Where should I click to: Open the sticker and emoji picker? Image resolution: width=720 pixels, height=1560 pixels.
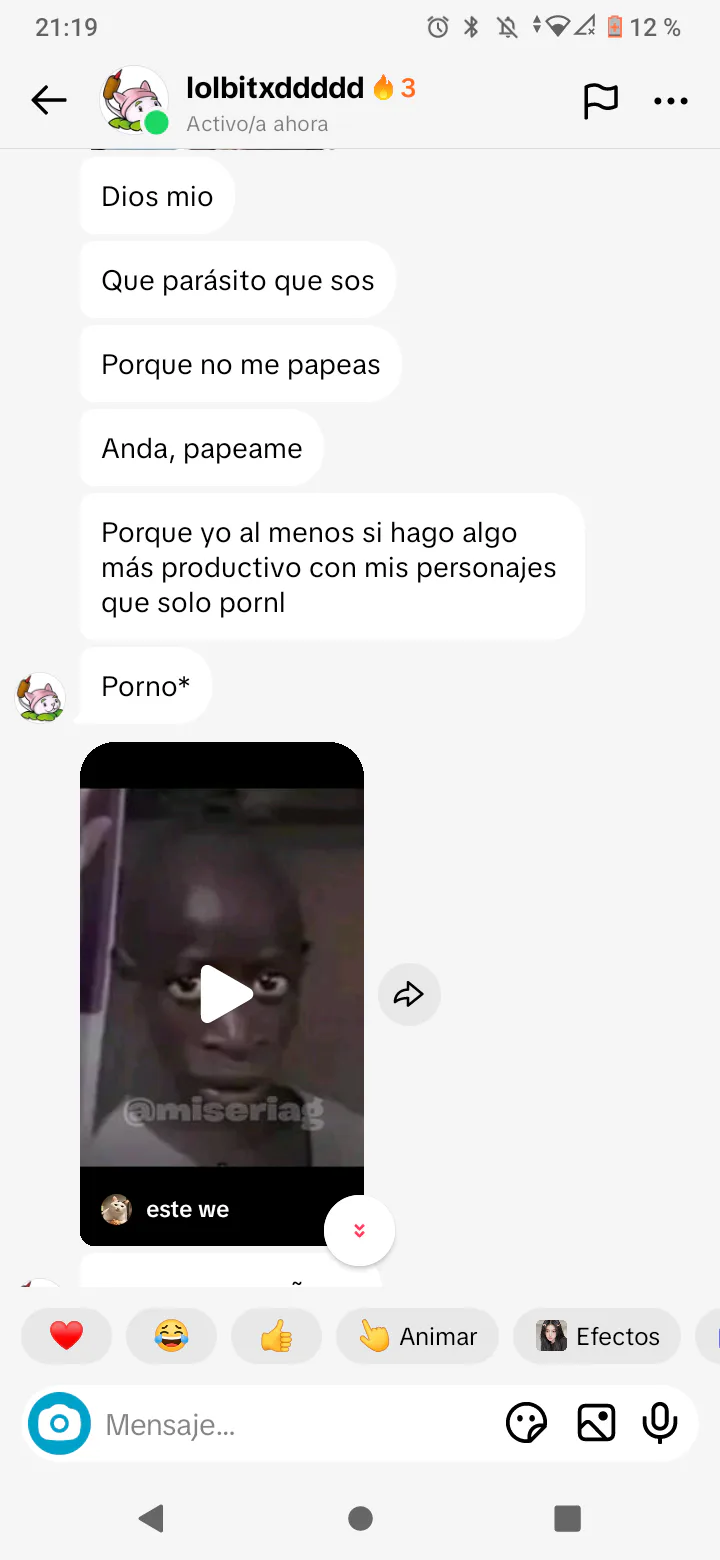coord(527,1423)
